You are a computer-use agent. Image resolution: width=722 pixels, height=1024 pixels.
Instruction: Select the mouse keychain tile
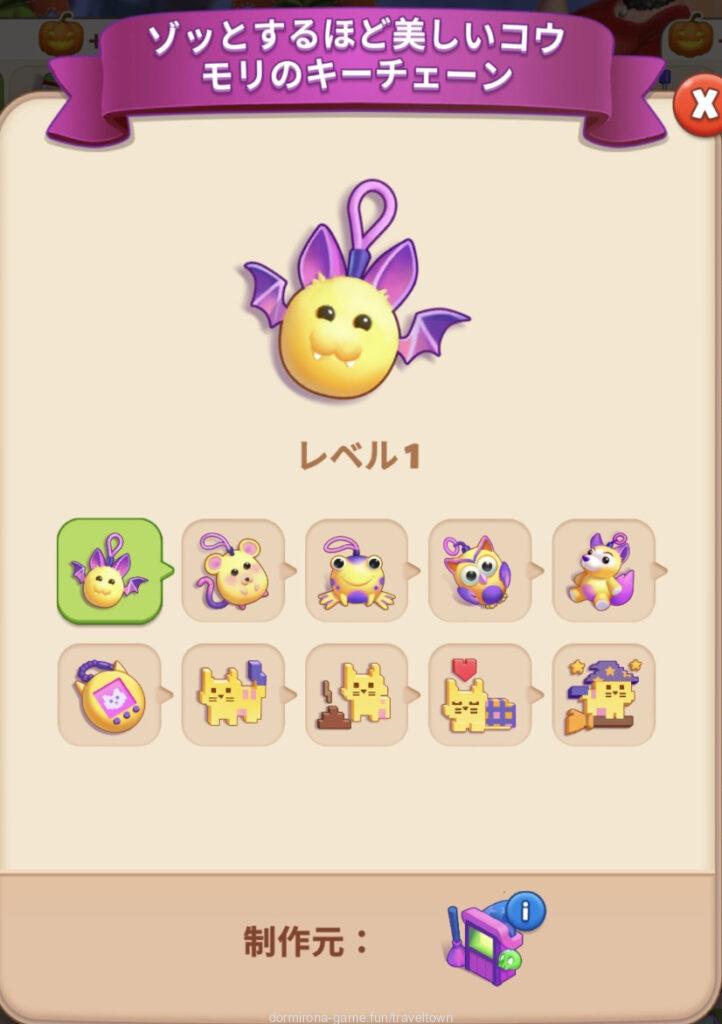pos(233,572)
